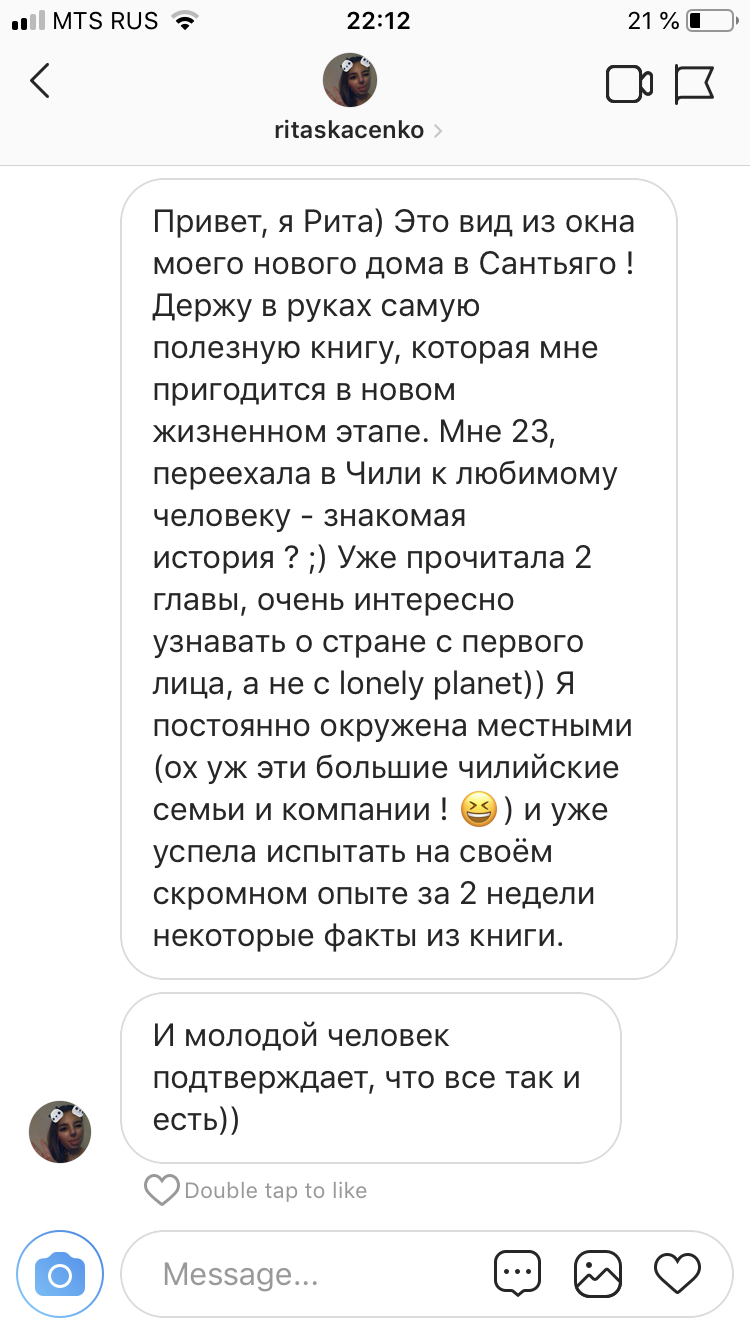The height and width of the screenshot is (1334, 750).
Task: Tap the flag icon in the header
Action: pyautogui.click(x=694, y=84)
